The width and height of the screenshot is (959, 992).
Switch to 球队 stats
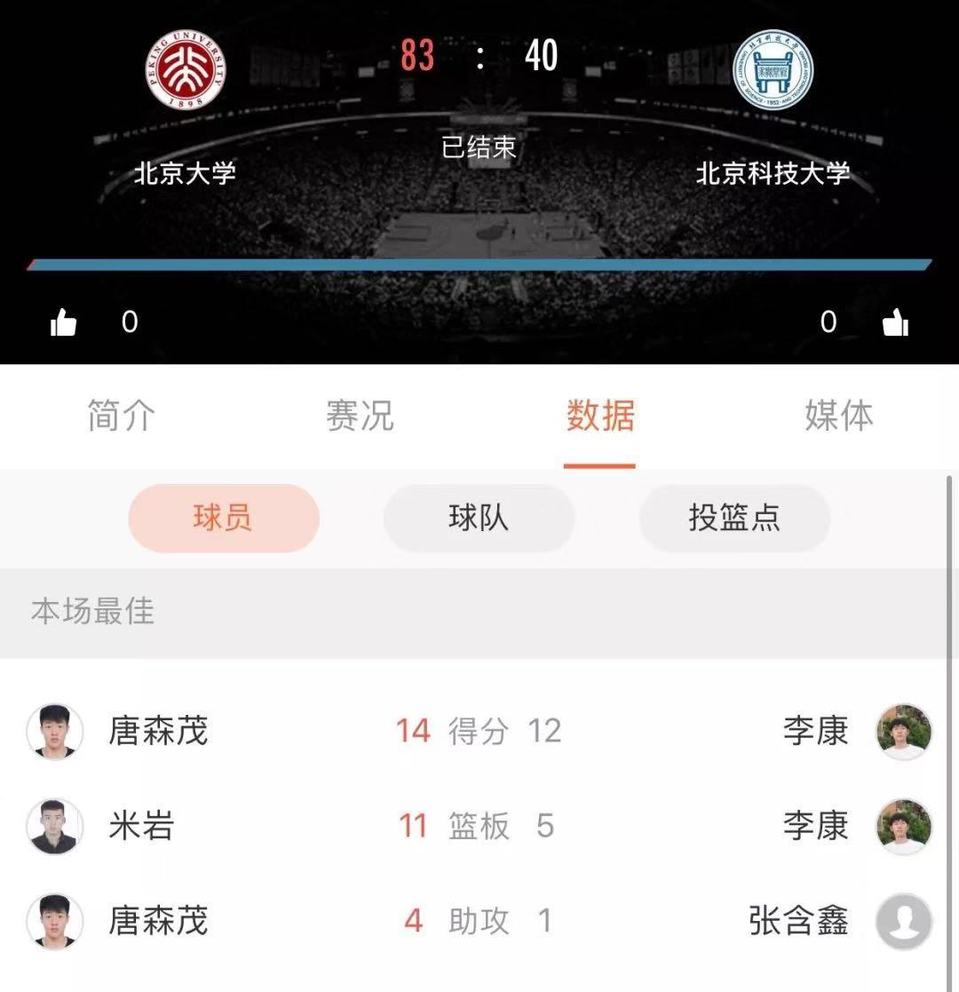click(x=479, y=518)
